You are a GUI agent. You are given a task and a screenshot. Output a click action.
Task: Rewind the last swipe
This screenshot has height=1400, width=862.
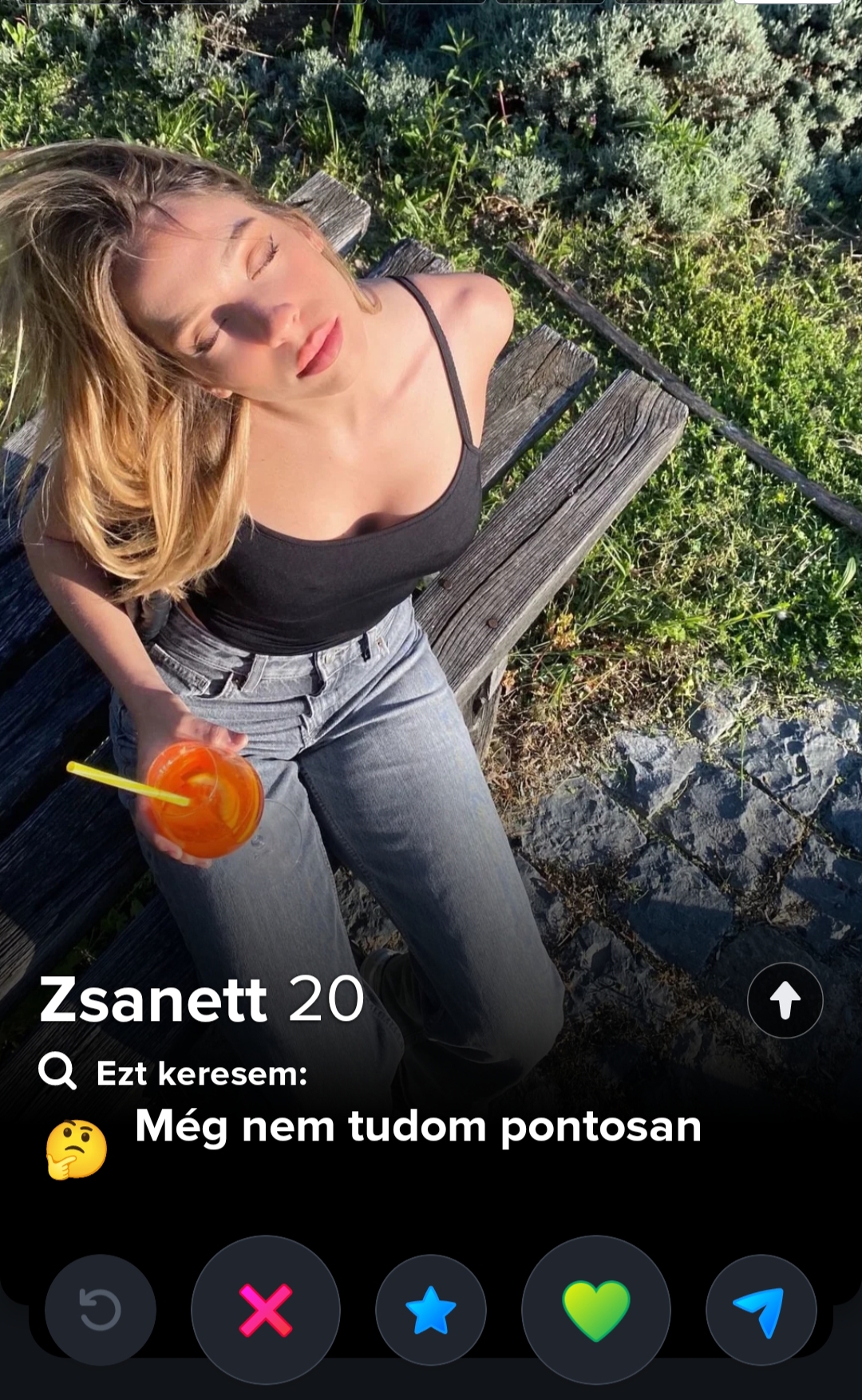tap(101, 1310)
